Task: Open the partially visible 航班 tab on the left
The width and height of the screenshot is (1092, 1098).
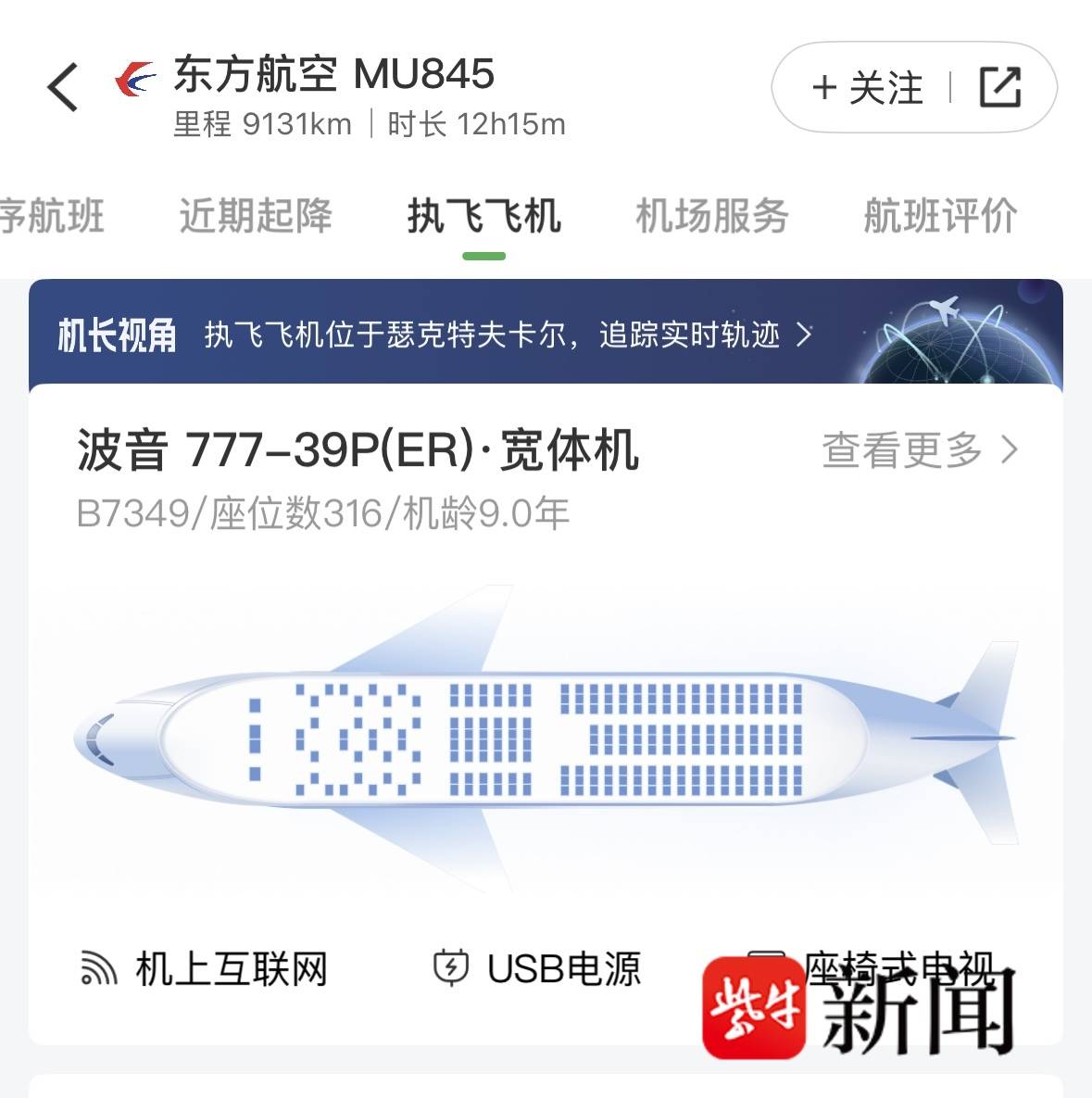Action: click(x=51, y=216)
